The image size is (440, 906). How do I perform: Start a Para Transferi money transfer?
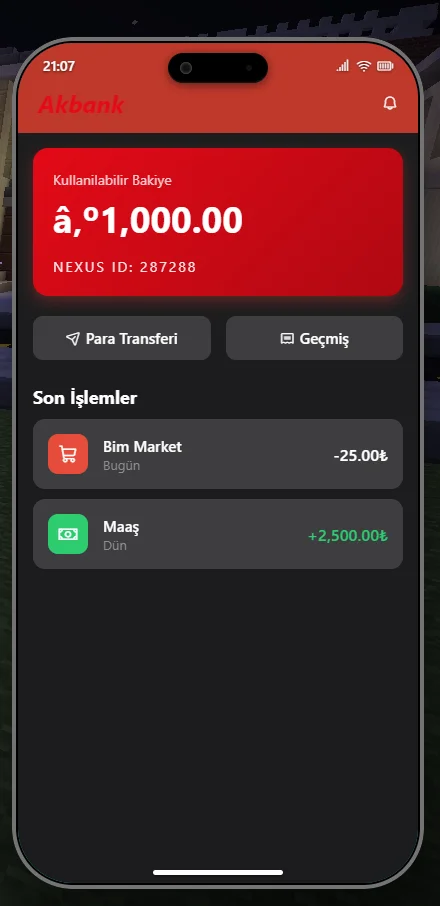click(x=122, y=338)
